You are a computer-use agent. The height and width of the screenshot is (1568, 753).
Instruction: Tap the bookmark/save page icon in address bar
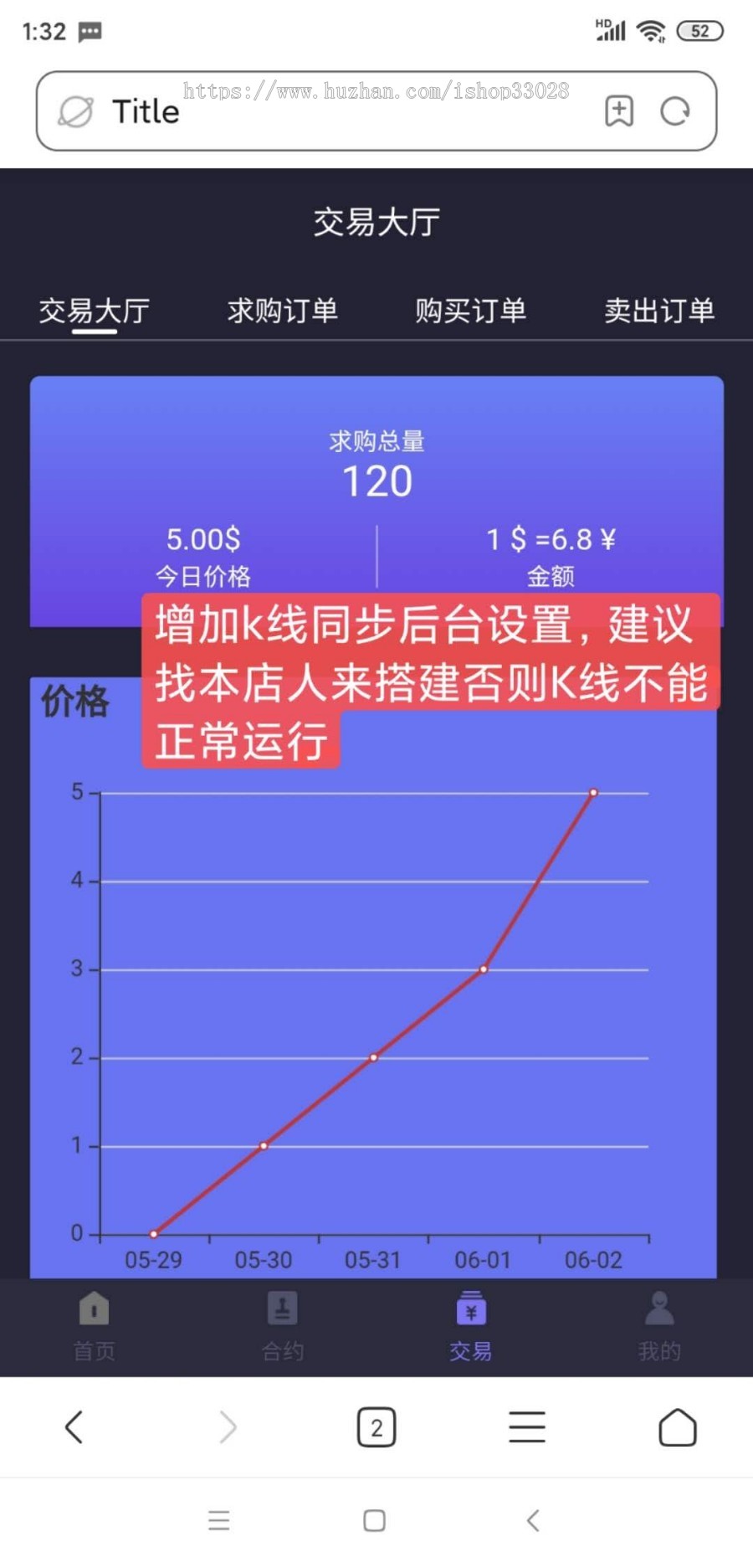tap(619, 111)
